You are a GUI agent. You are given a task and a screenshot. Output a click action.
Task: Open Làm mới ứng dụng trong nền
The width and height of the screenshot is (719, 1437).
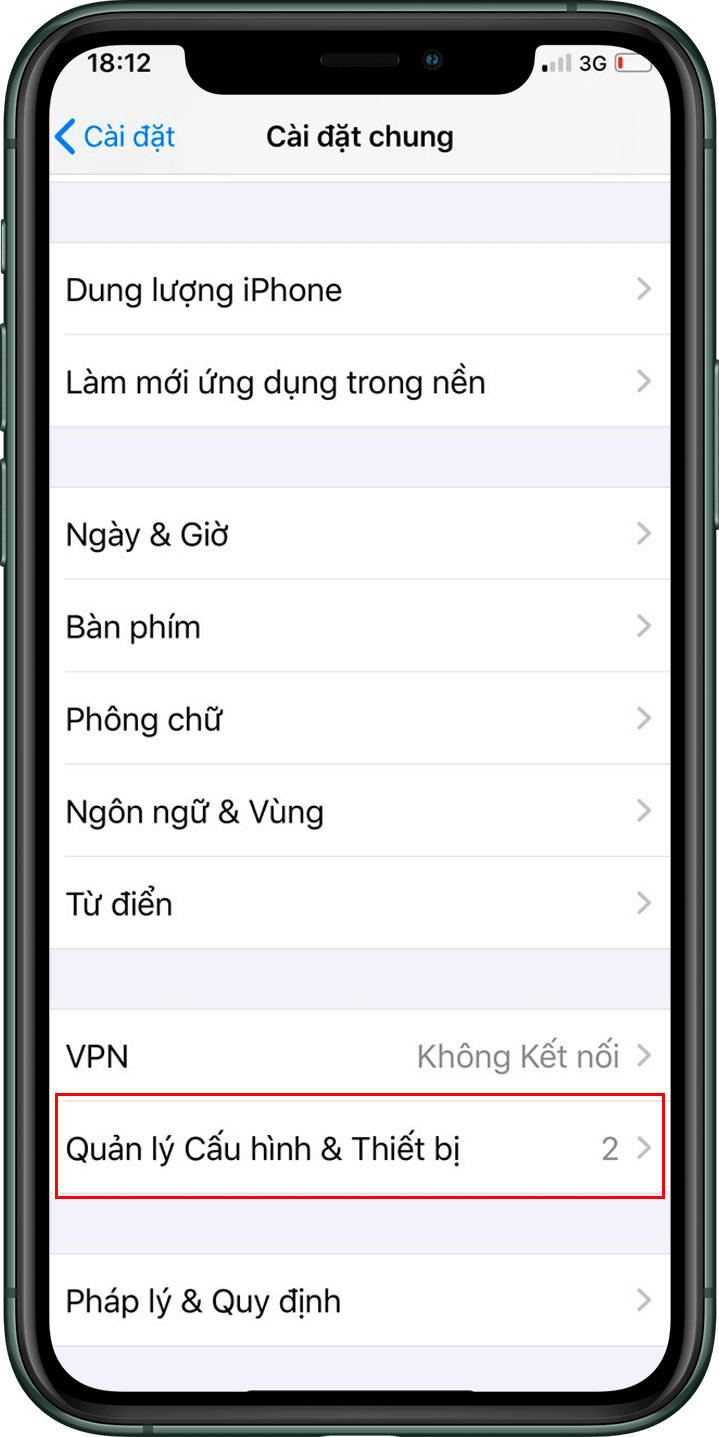tap(360, 381)
